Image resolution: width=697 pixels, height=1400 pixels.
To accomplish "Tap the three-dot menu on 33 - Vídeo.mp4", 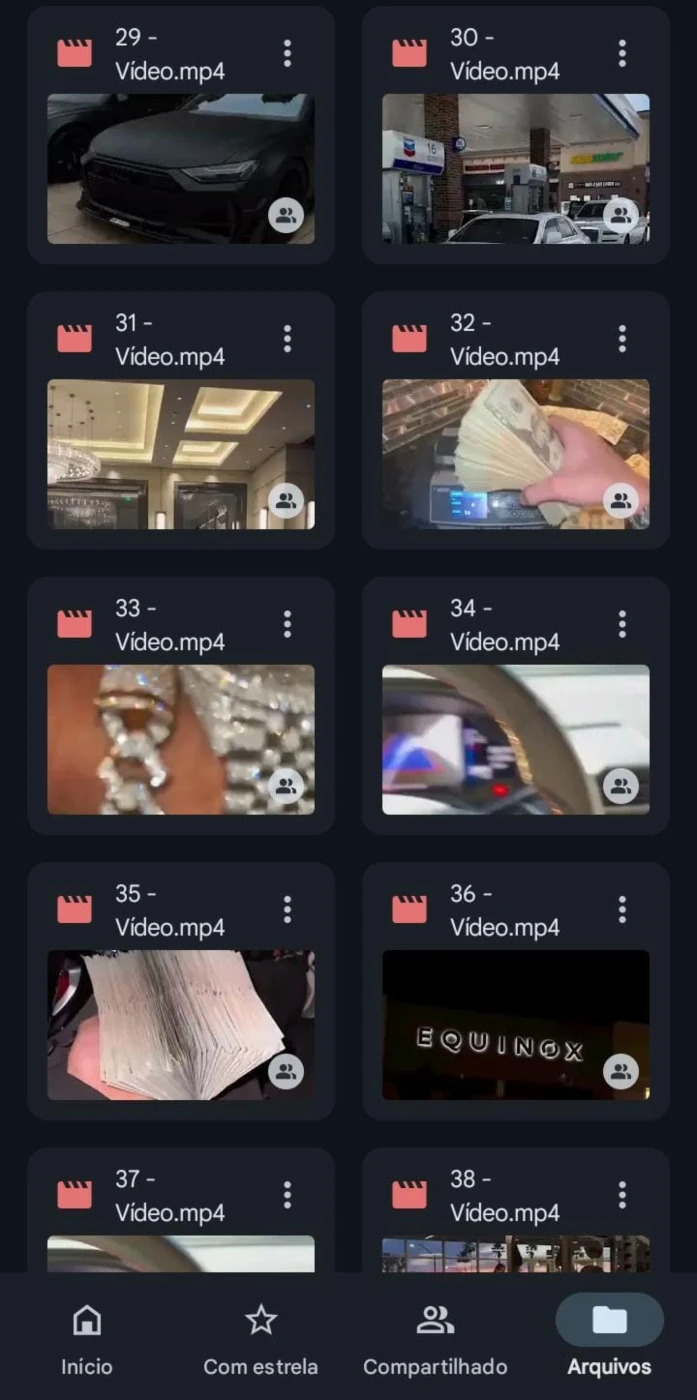I will (287, 625).
